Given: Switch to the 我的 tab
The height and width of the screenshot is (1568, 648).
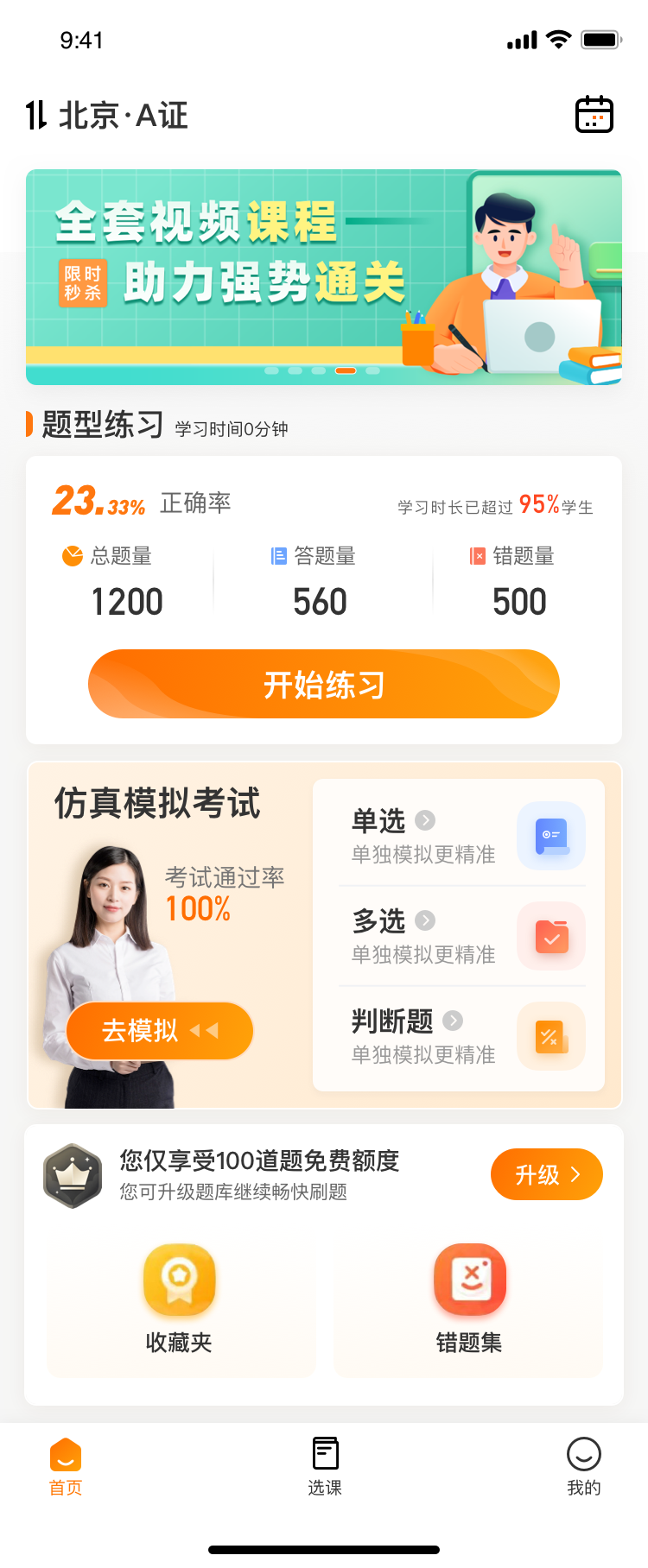Looking at the screenshot, I should (583, 1466).
